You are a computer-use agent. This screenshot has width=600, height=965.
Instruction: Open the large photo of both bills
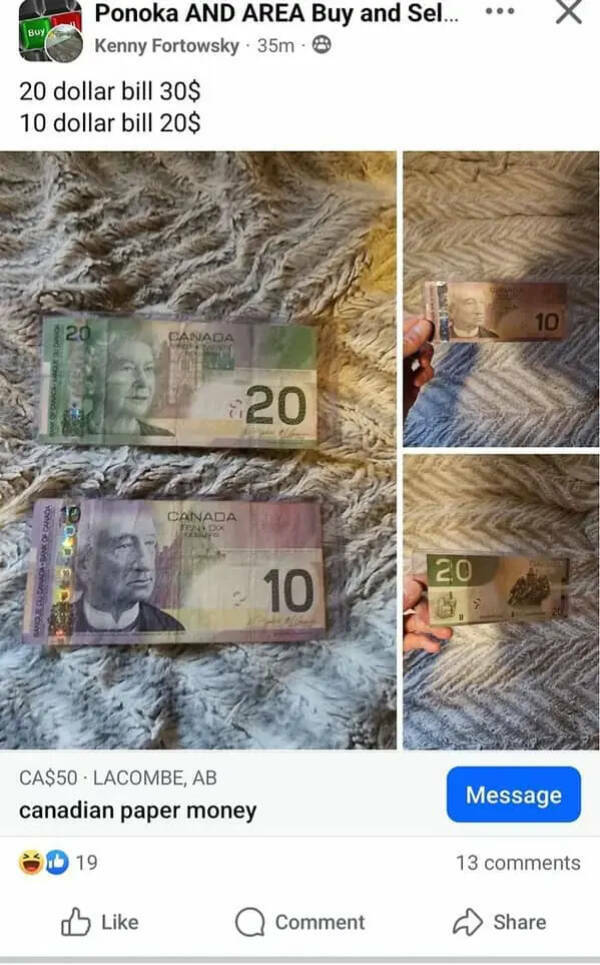(x=198, y=450)
